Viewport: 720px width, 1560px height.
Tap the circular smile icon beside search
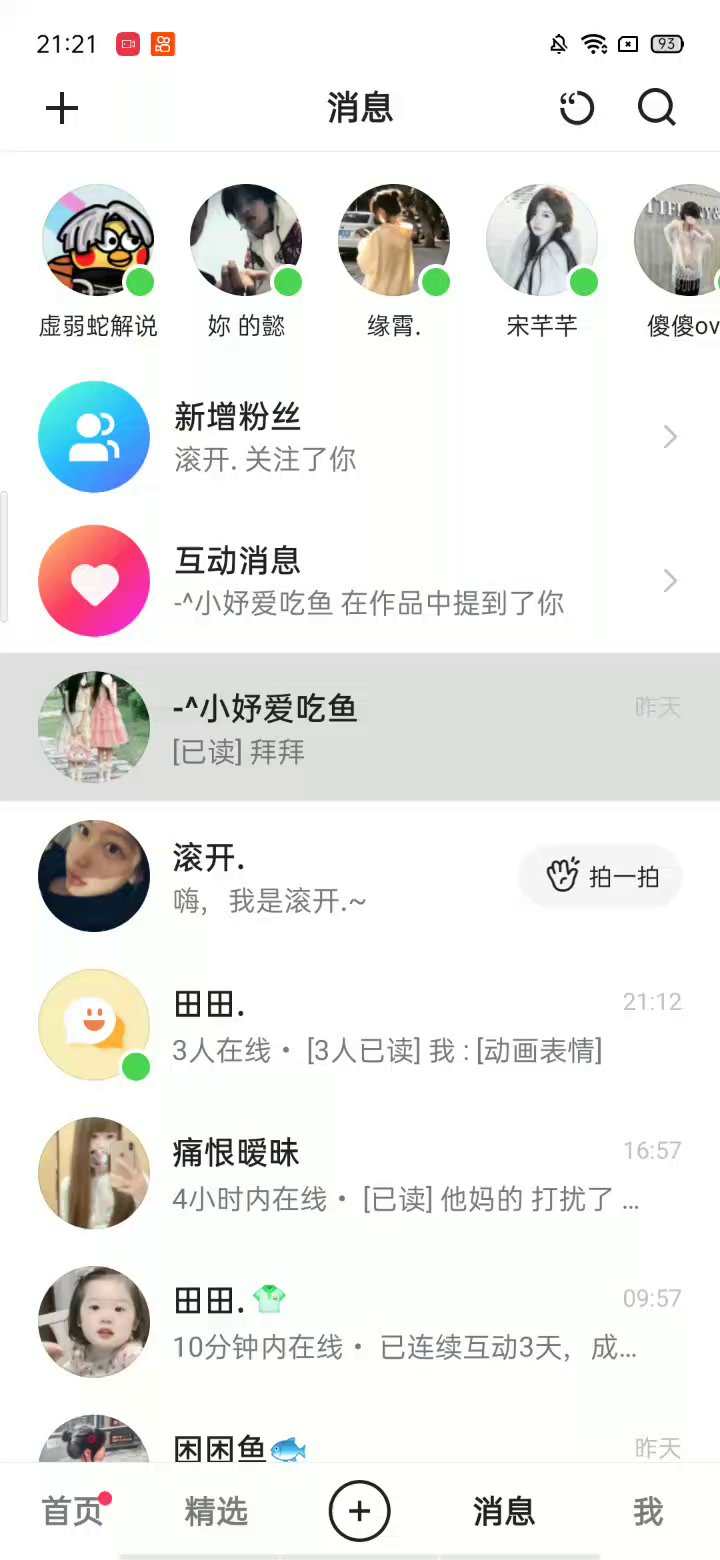pyautogui.click(x=577, y=108)
